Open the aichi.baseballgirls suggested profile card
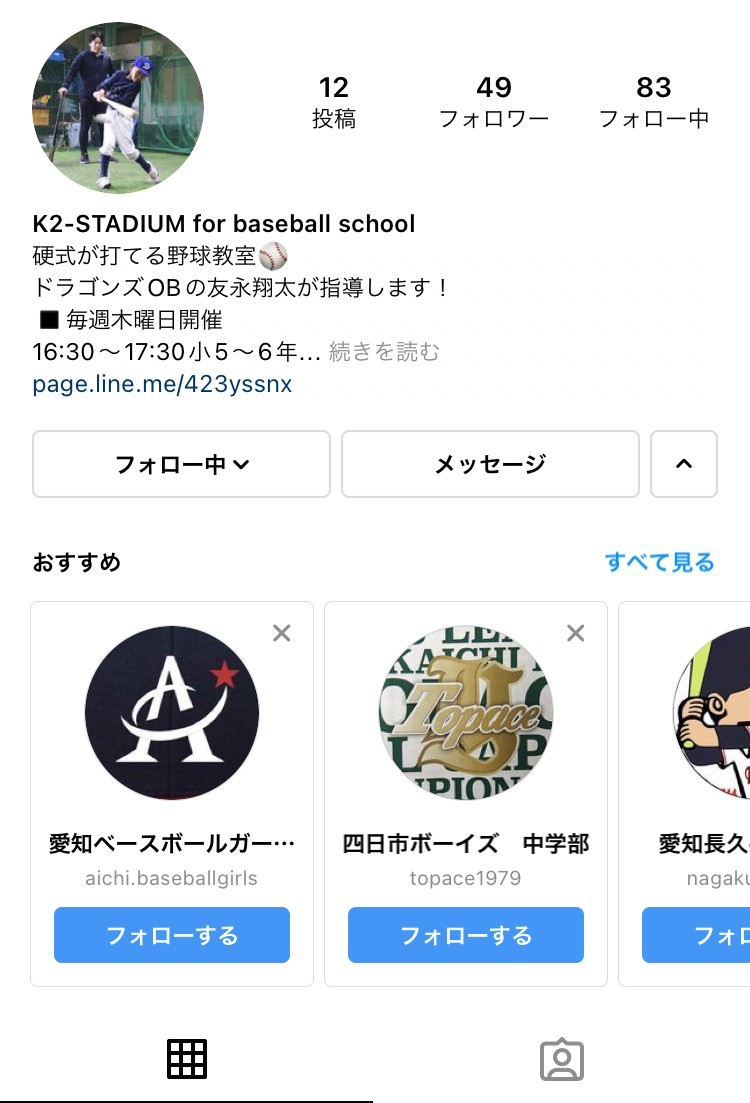This screenshot has width=750, height=1103. point(172,714)
